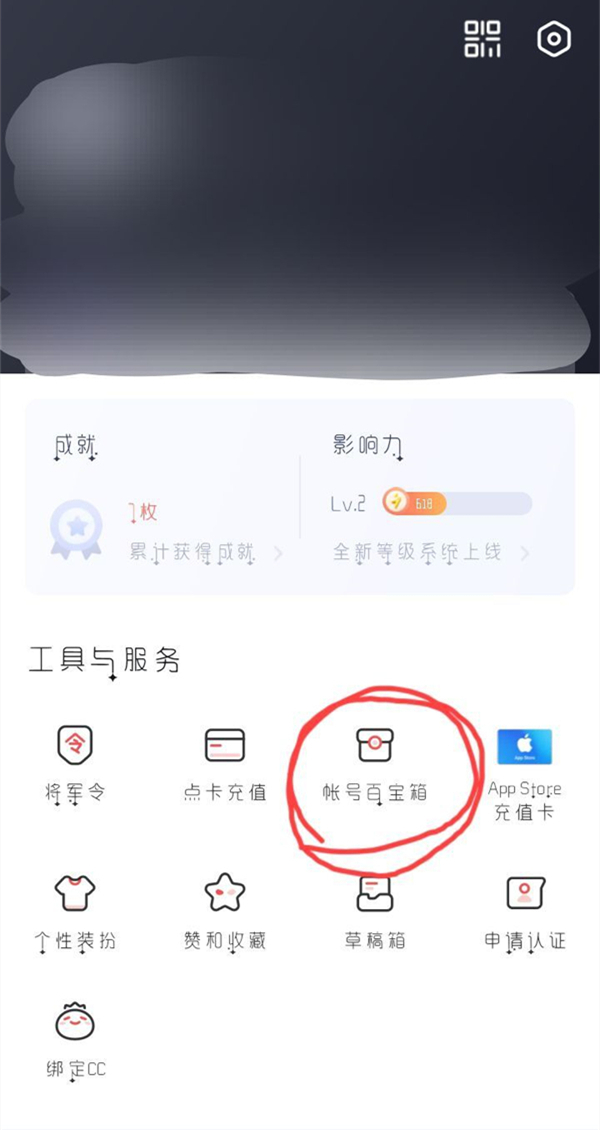Open the QR code scanner
The height and width of the screenshot is (1130, 600).
click(x=482, y=39)
